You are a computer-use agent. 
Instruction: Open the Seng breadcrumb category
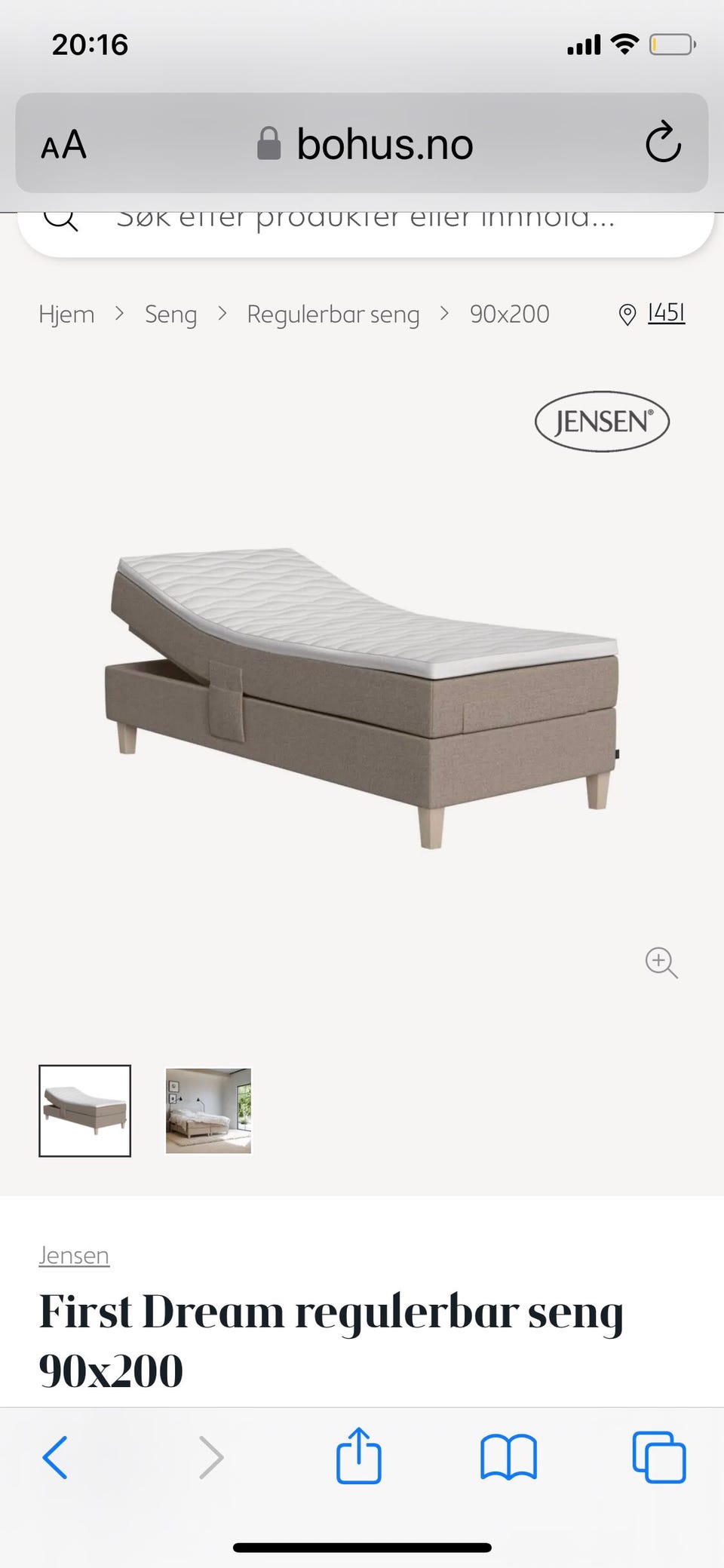170,315
